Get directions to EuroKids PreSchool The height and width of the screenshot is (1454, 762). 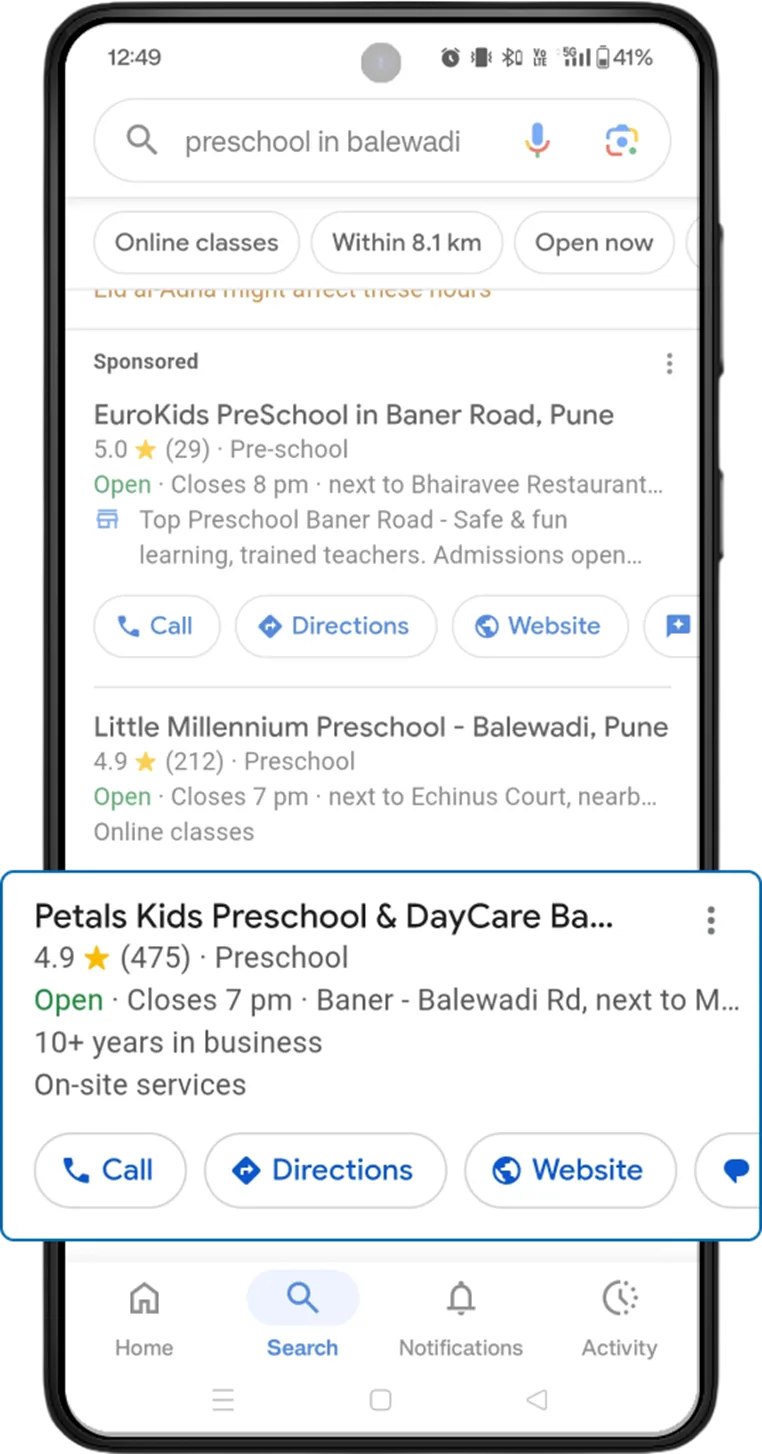click(336, 626)
